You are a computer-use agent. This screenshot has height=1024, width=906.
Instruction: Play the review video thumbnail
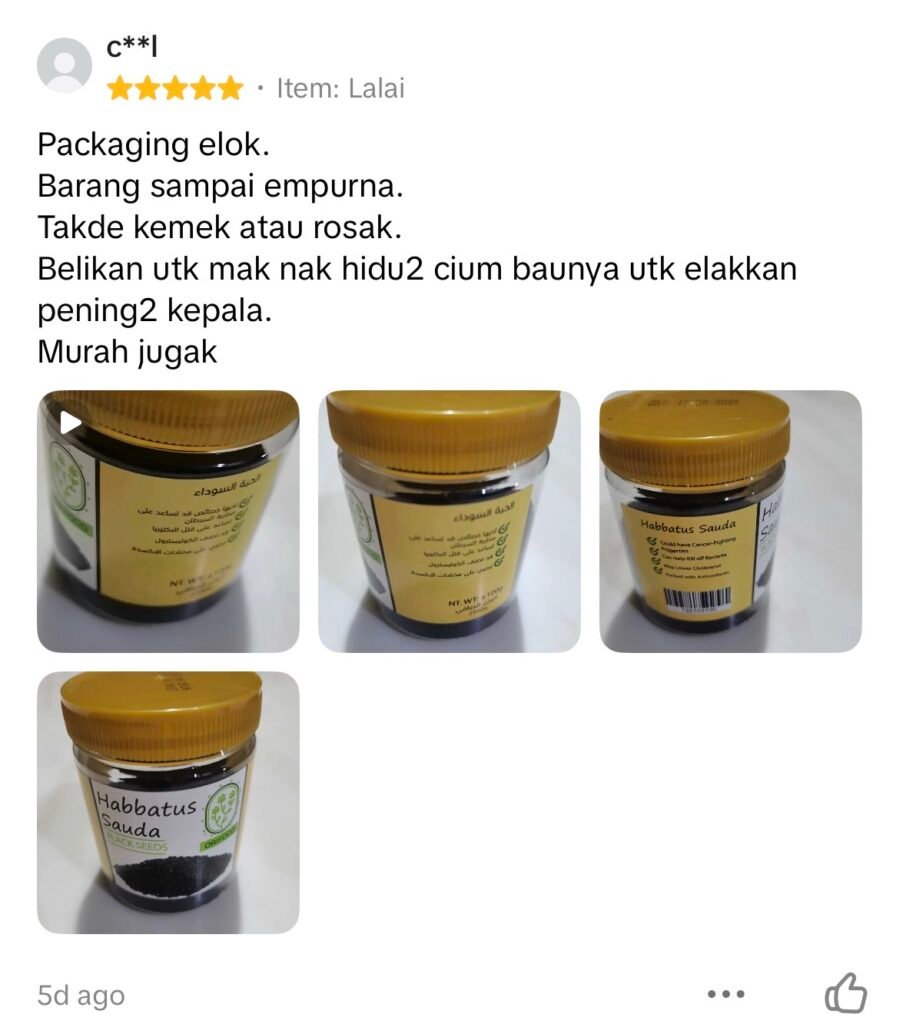tap(168, 521)
